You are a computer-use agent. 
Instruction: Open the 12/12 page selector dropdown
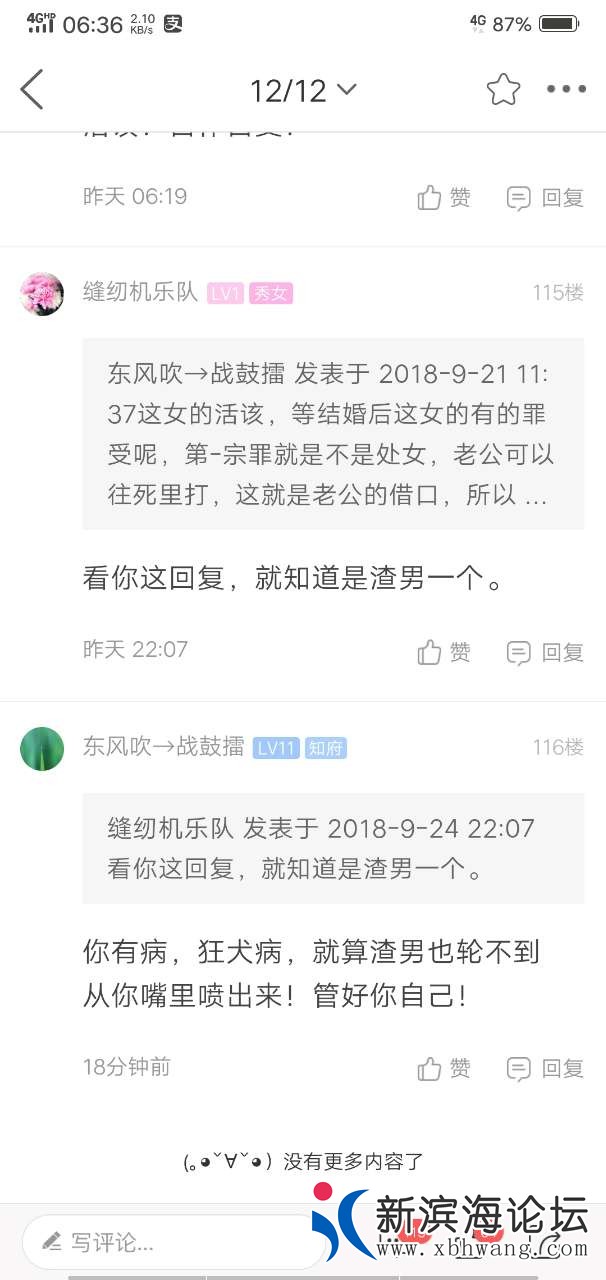pos(303,91)
